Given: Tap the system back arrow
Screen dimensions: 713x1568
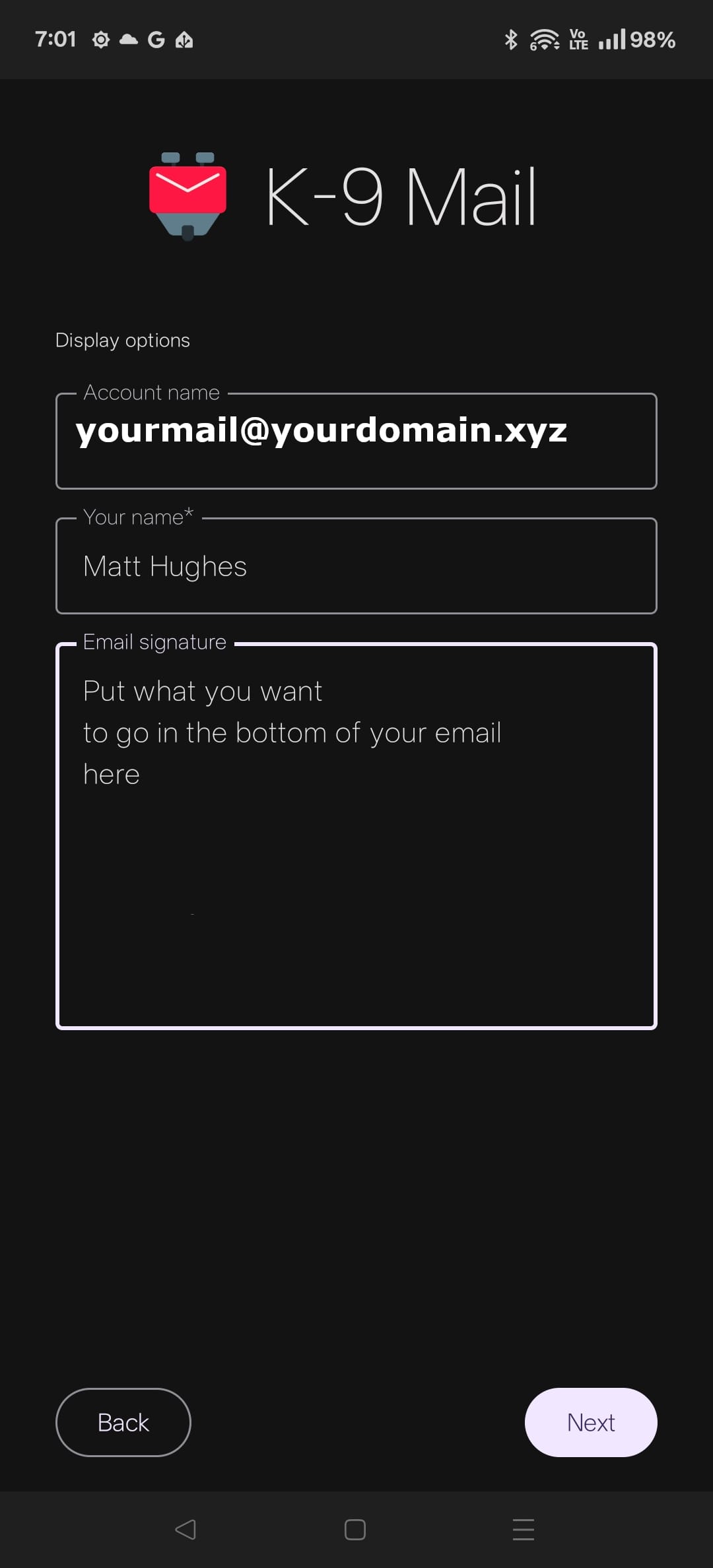Looking at the screenshot, I should (186, 1529).
